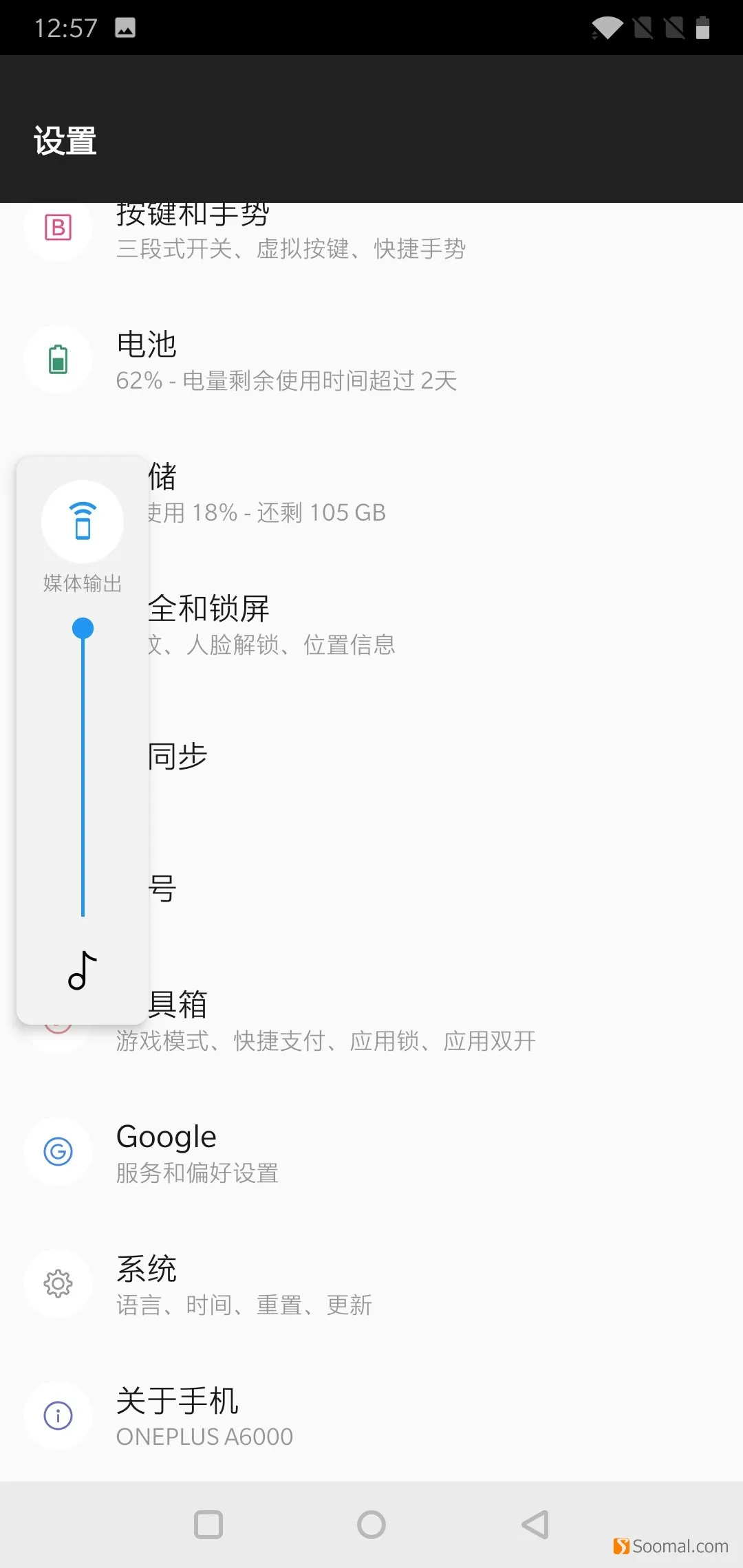Open 关于手机 ONEPLUS A6000
Screen dimensions: 743x1568
tap(371, 1417)
